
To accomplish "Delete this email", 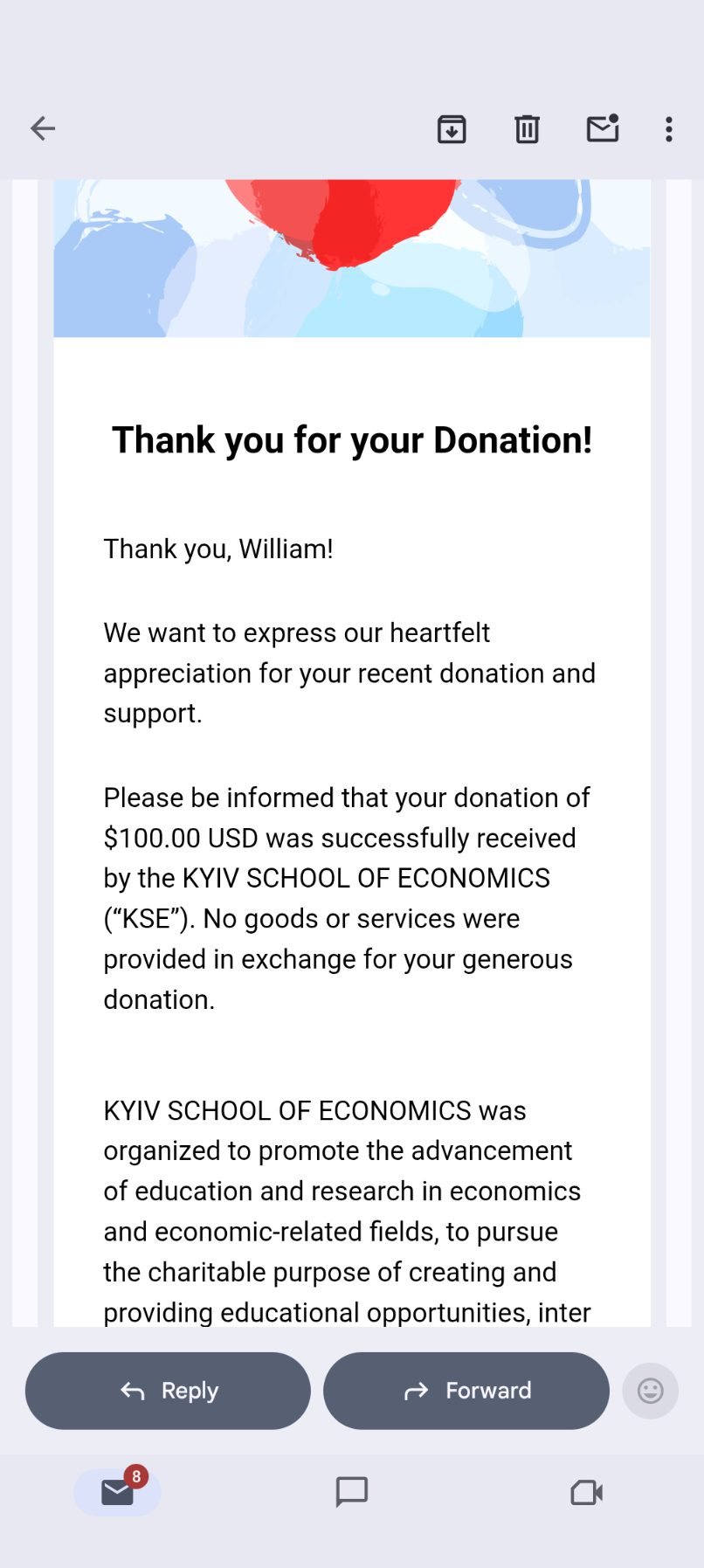I will (527, 129).
